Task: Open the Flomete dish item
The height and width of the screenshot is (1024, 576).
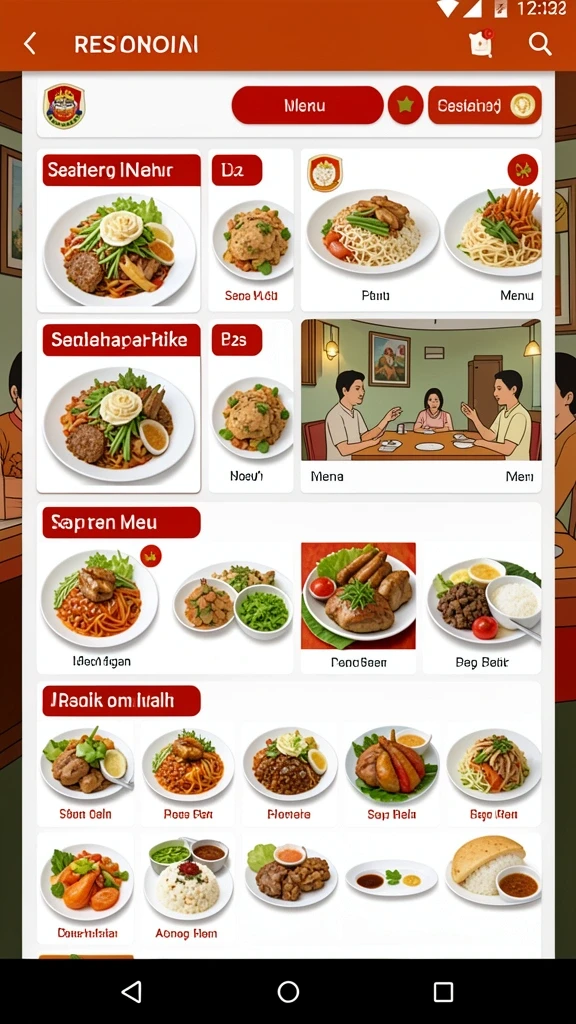Action: pyautogui.click(x=289, y=775)
